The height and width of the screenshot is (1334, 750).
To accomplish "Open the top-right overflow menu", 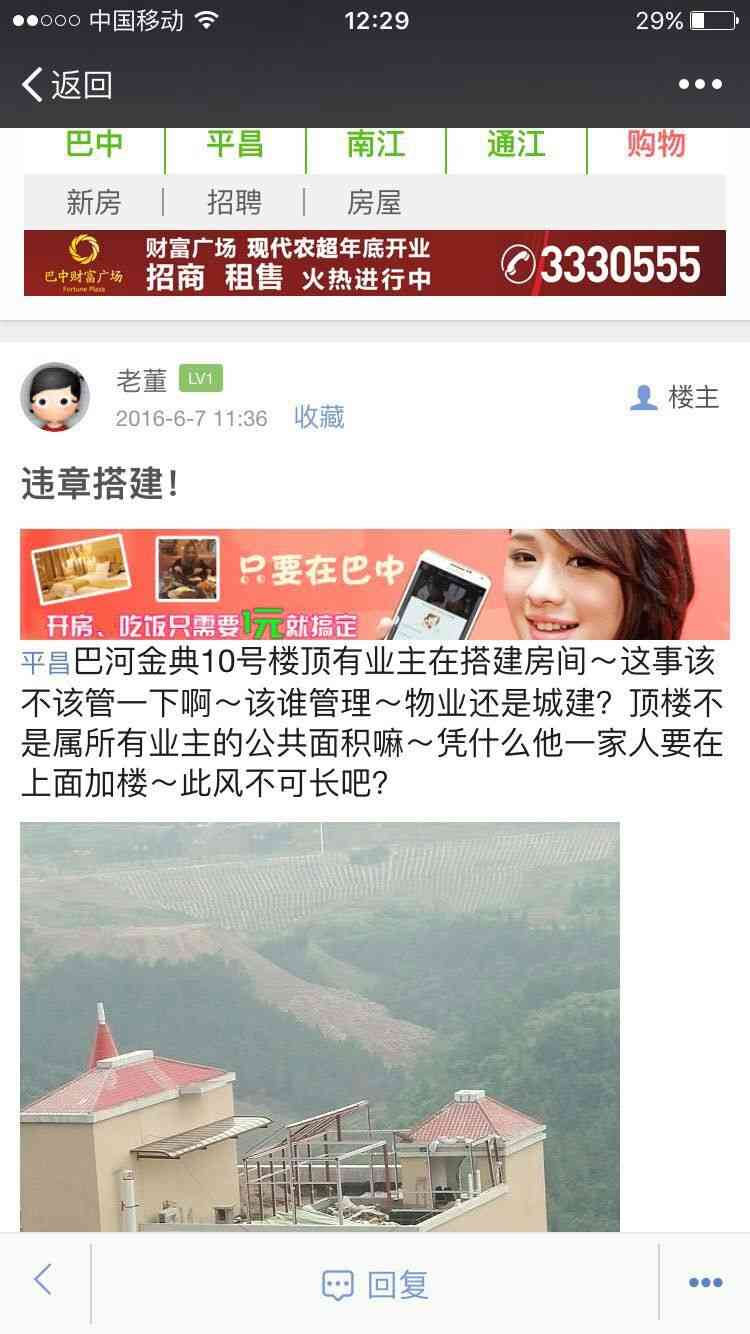I will (700, 85).
